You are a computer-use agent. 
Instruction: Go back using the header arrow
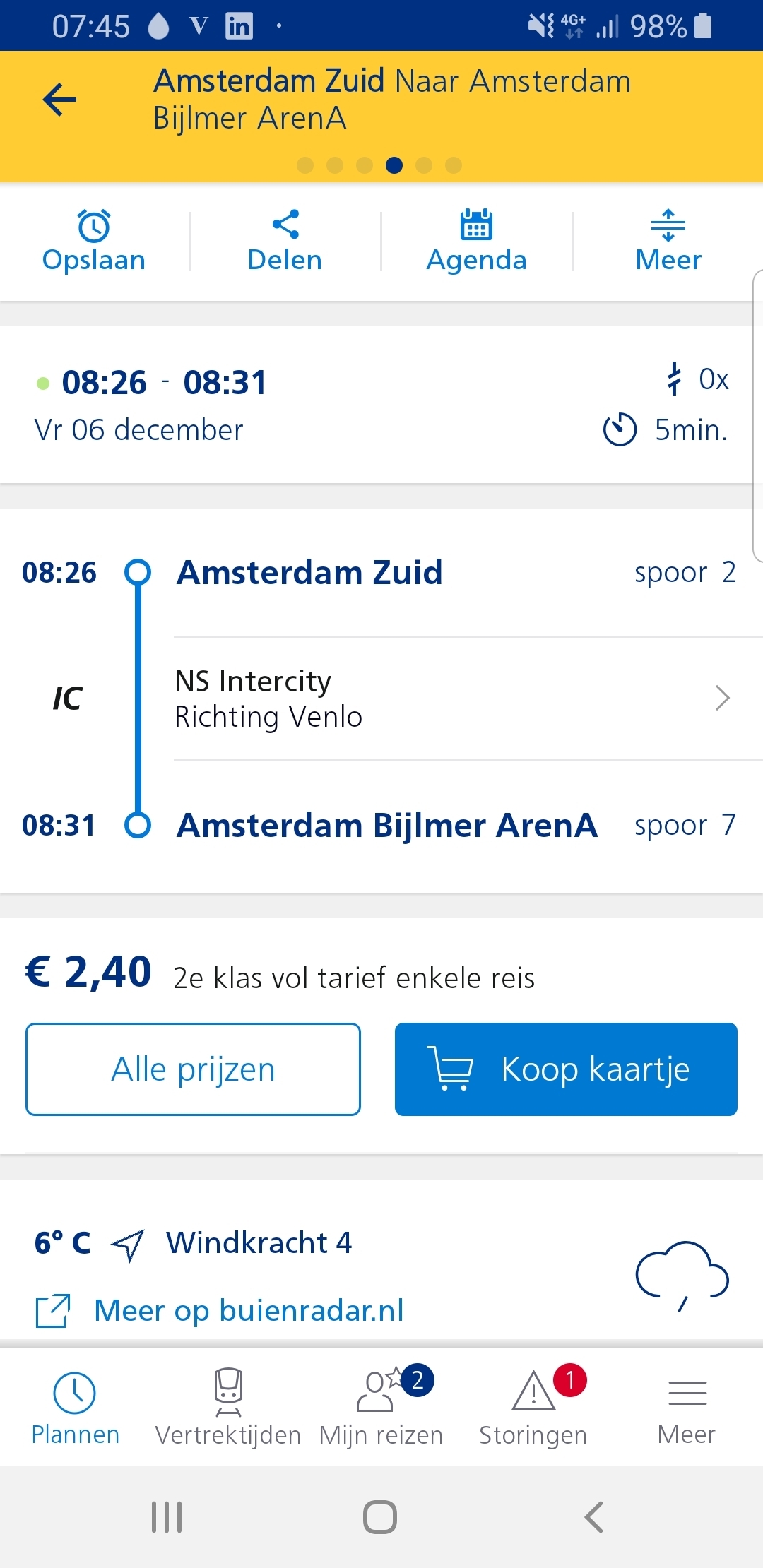pos(59,100)
